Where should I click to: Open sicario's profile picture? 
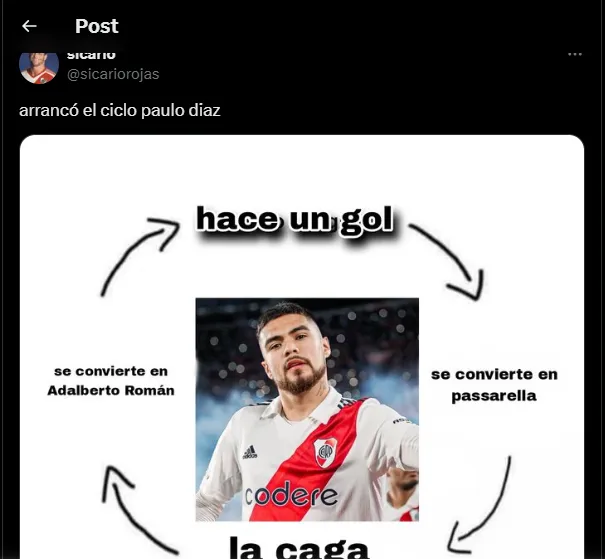pos(38,64)
